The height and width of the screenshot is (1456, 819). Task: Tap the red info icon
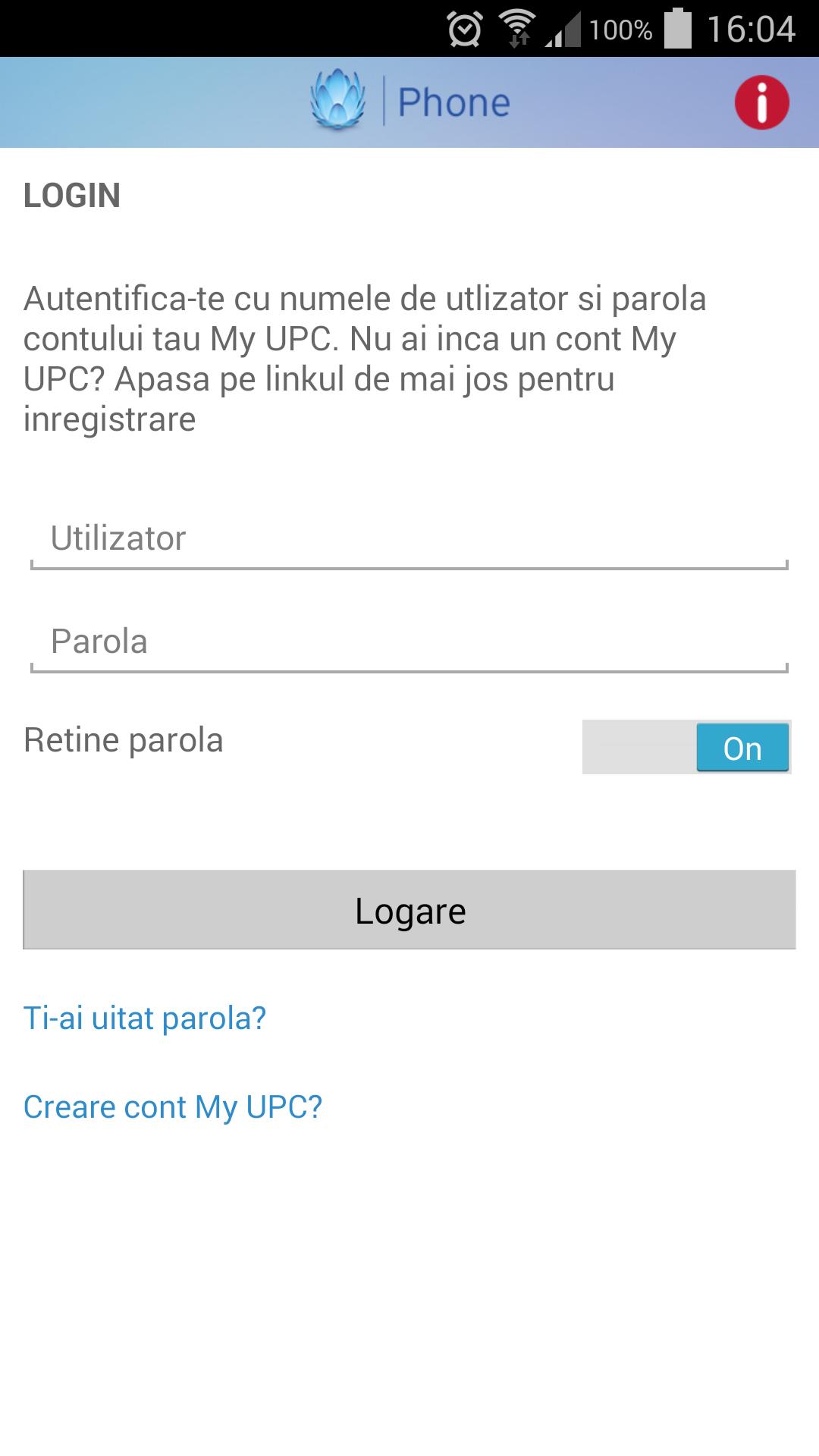coord(761,102)
